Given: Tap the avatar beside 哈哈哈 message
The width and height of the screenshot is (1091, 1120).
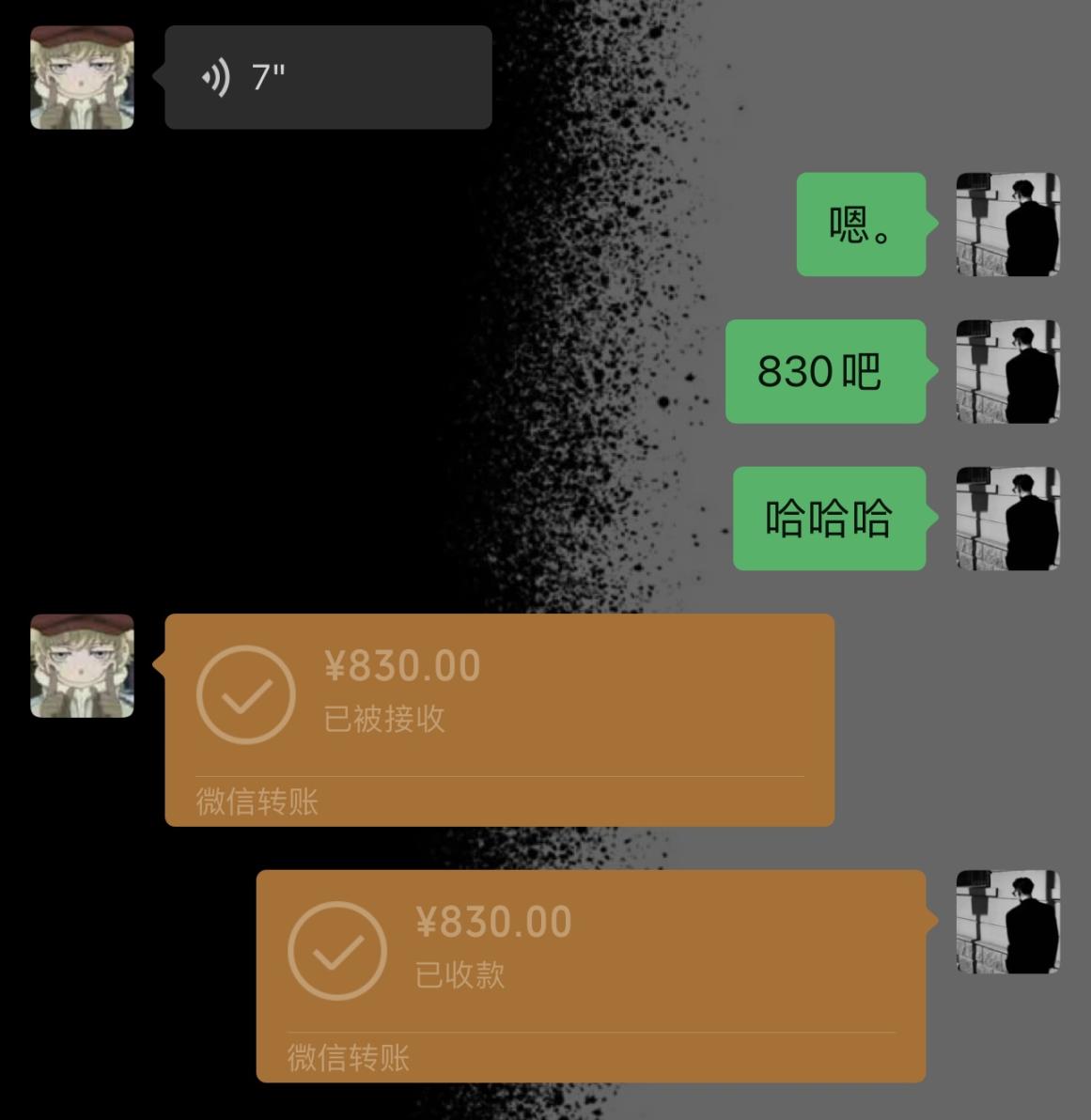Looking at the screenshot, I should [1007, 519].
